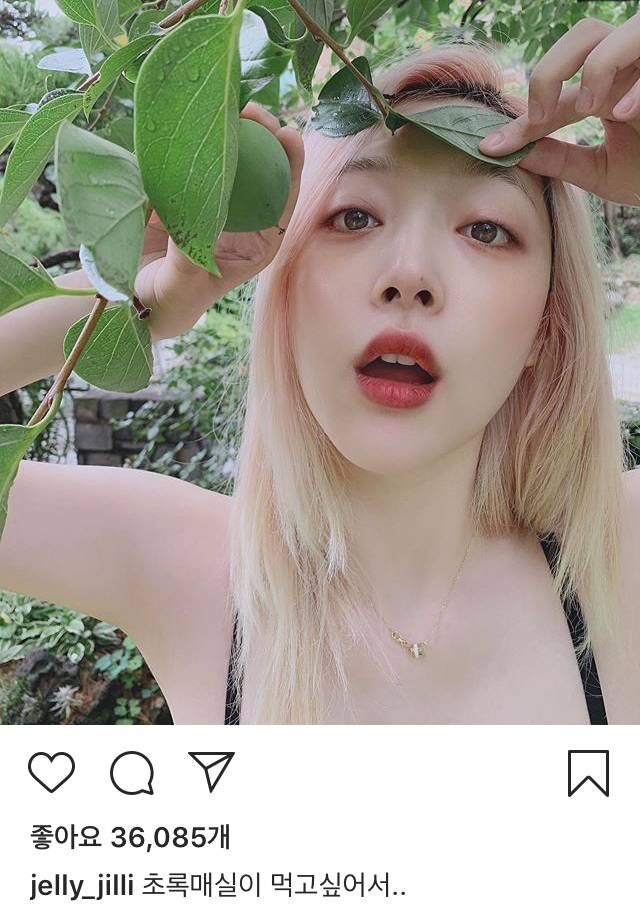Viewport: 640px width, 911px height.
Task: Open the jelly_jilli profile from the caption
Action: pyautogui.click(x=80, y=885)
